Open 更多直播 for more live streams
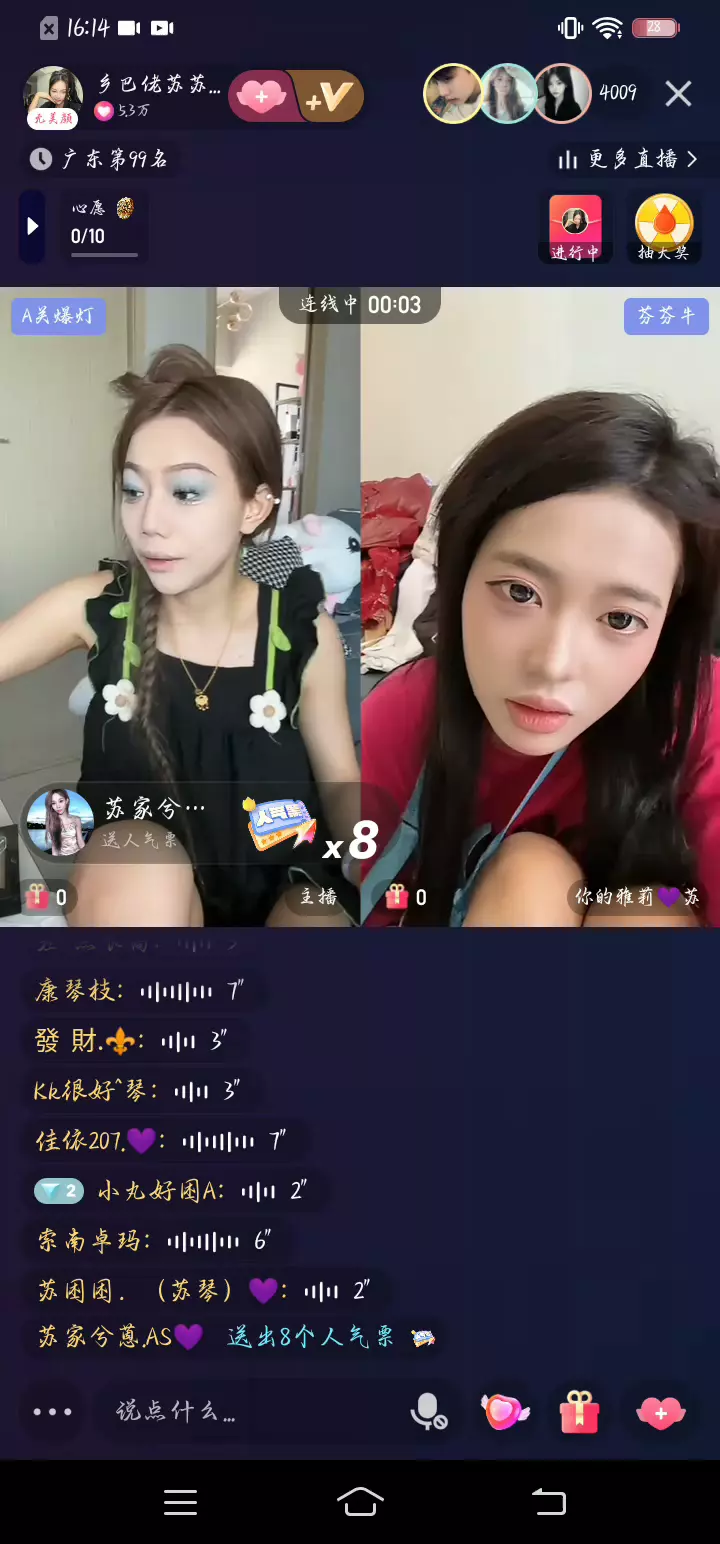The width and height of the screenshot is (720, 1544). tap(627, 159)
